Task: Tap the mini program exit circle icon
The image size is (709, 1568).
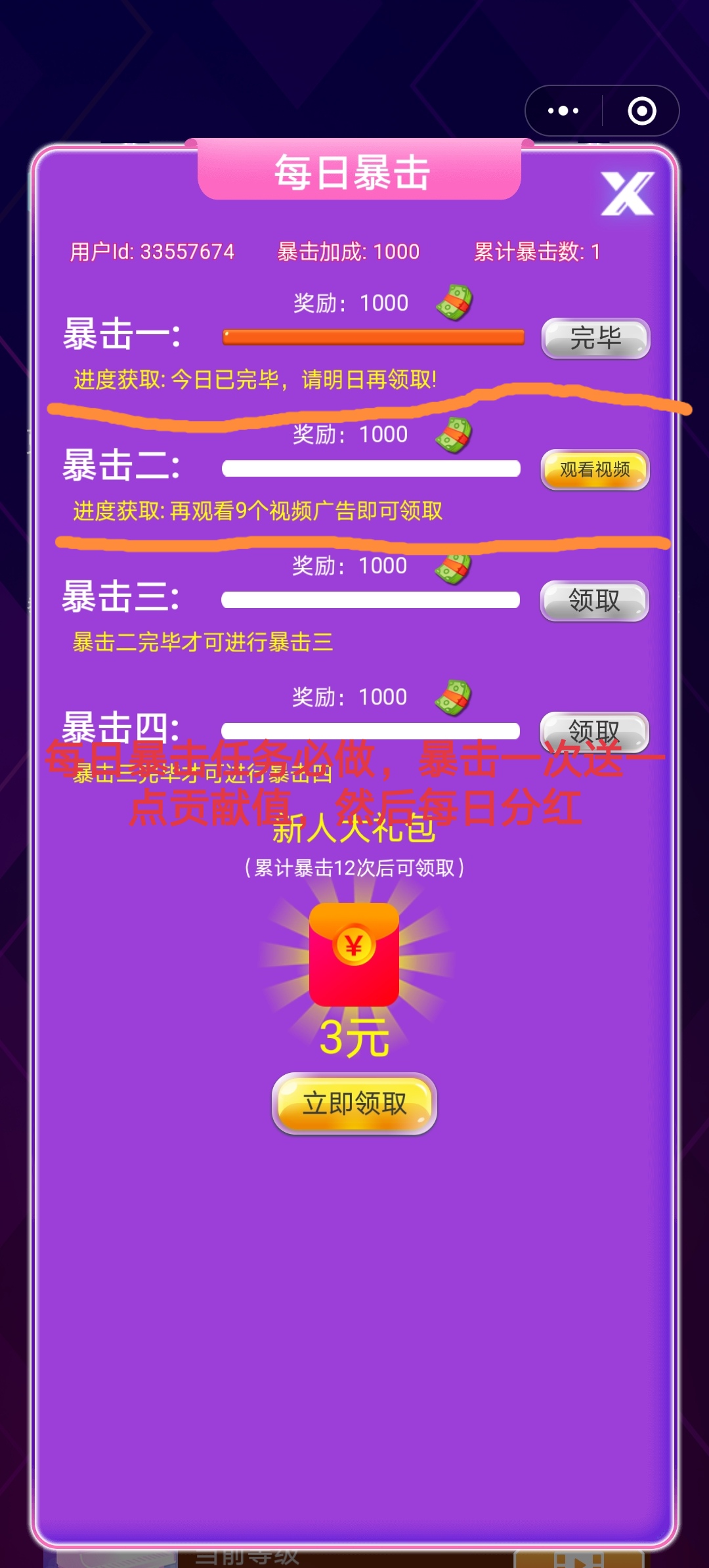Action: pyautogui.click(x=641, y=111)
